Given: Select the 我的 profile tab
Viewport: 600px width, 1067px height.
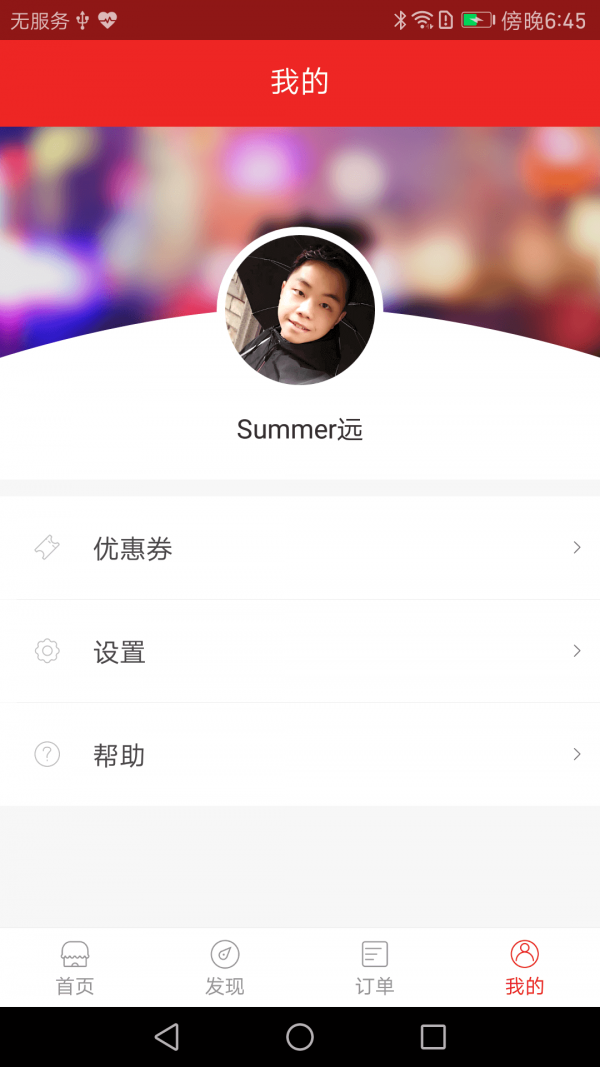Looking at the screenshot, I should pos(524,967).
